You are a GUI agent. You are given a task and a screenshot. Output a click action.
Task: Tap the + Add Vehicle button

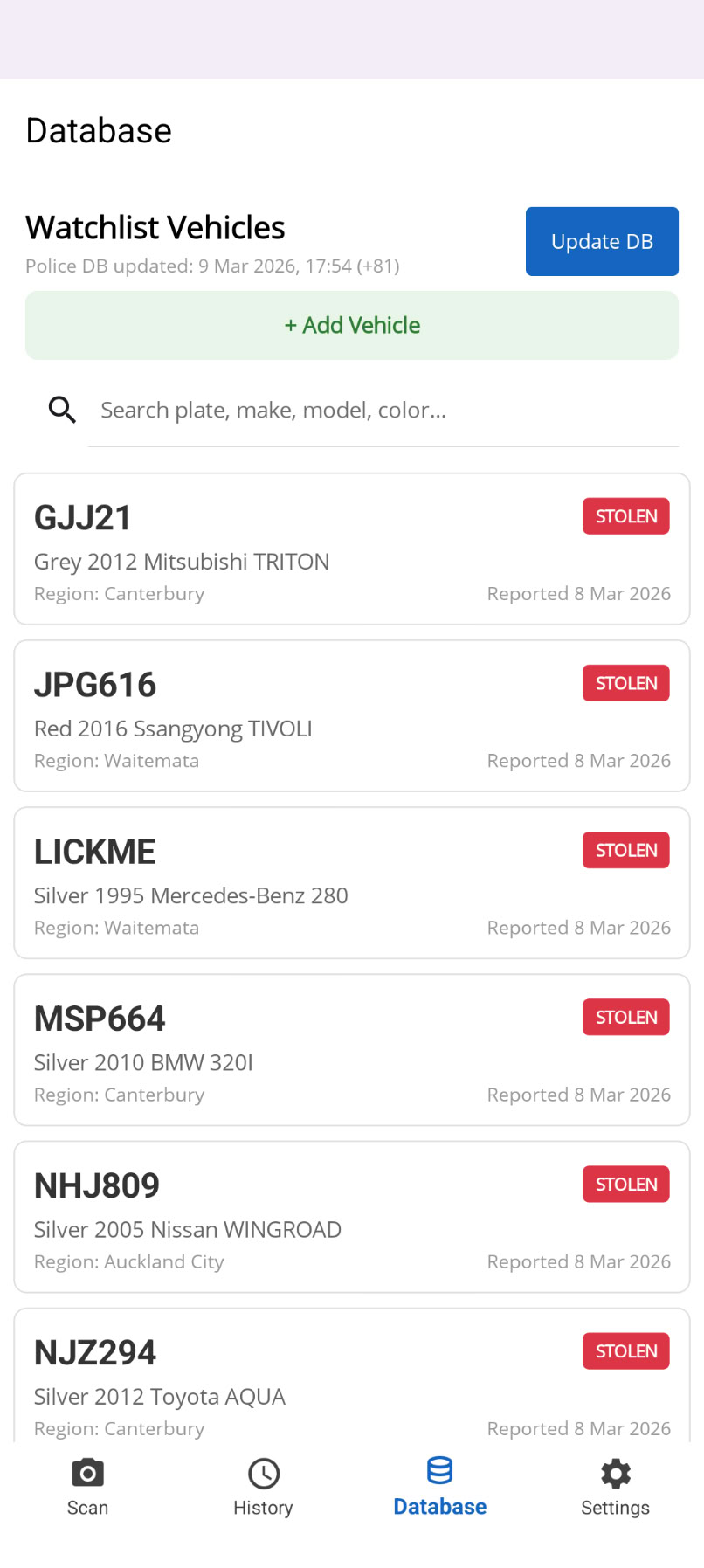352,325
